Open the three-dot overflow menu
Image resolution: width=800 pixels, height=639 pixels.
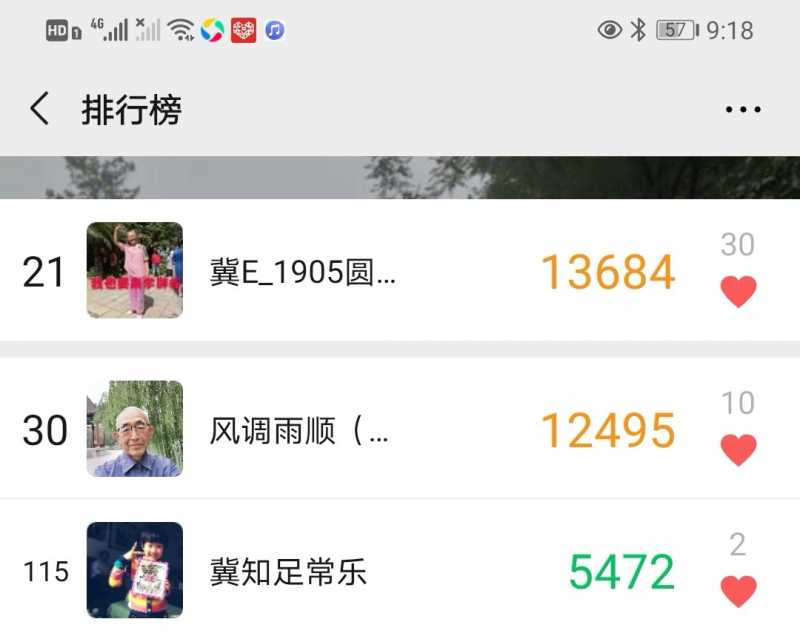(743, 110)
